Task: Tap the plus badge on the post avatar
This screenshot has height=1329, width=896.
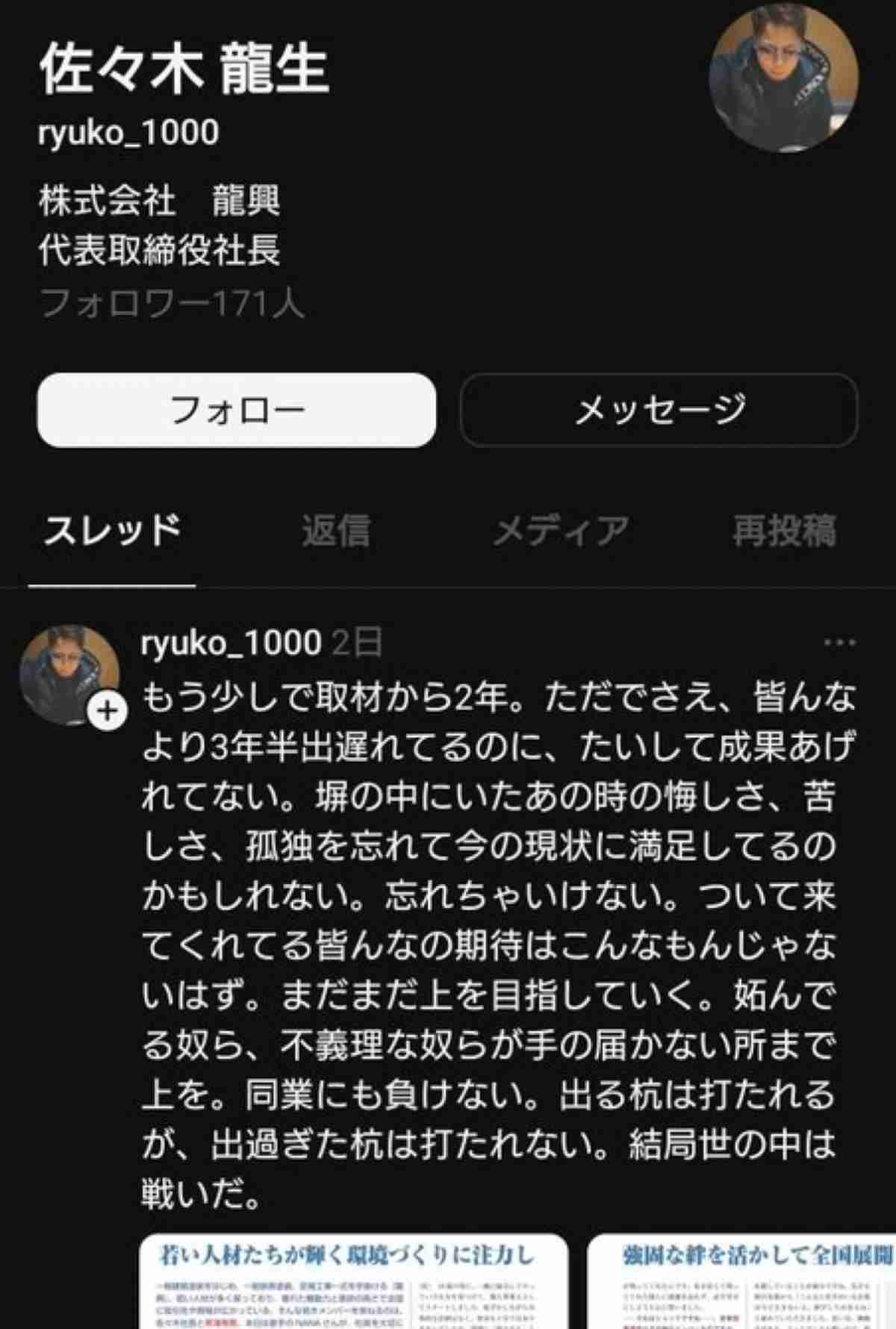Action: click(108, 711)
